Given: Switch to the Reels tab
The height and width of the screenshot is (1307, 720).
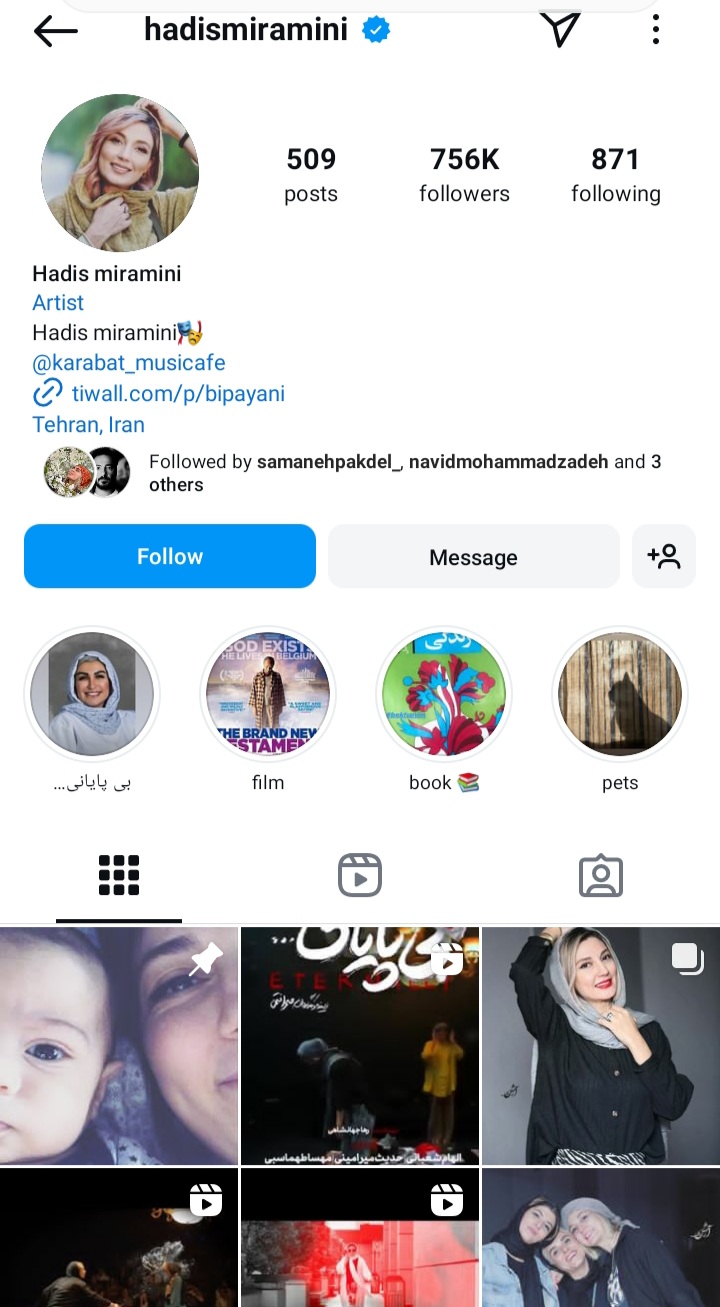Looking at the screenshot, I should pyautogui.click(x=360, y=876).
